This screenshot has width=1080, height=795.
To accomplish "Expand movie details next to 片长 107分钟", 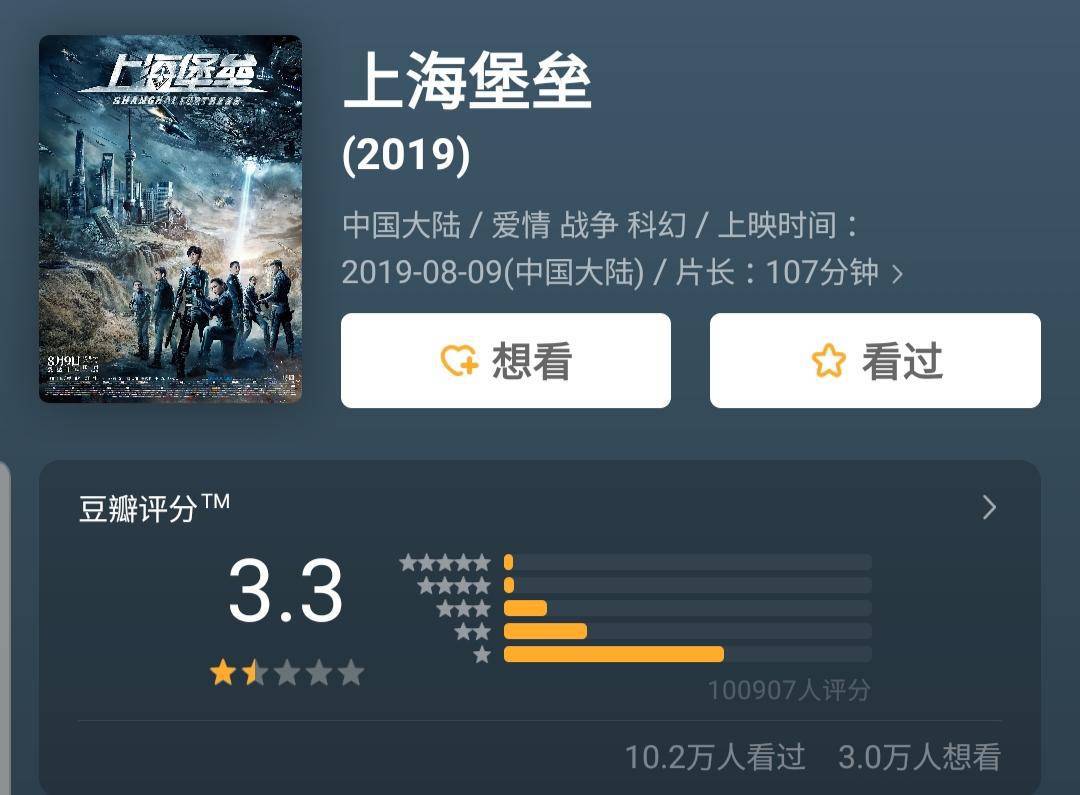I will (897, 274).
